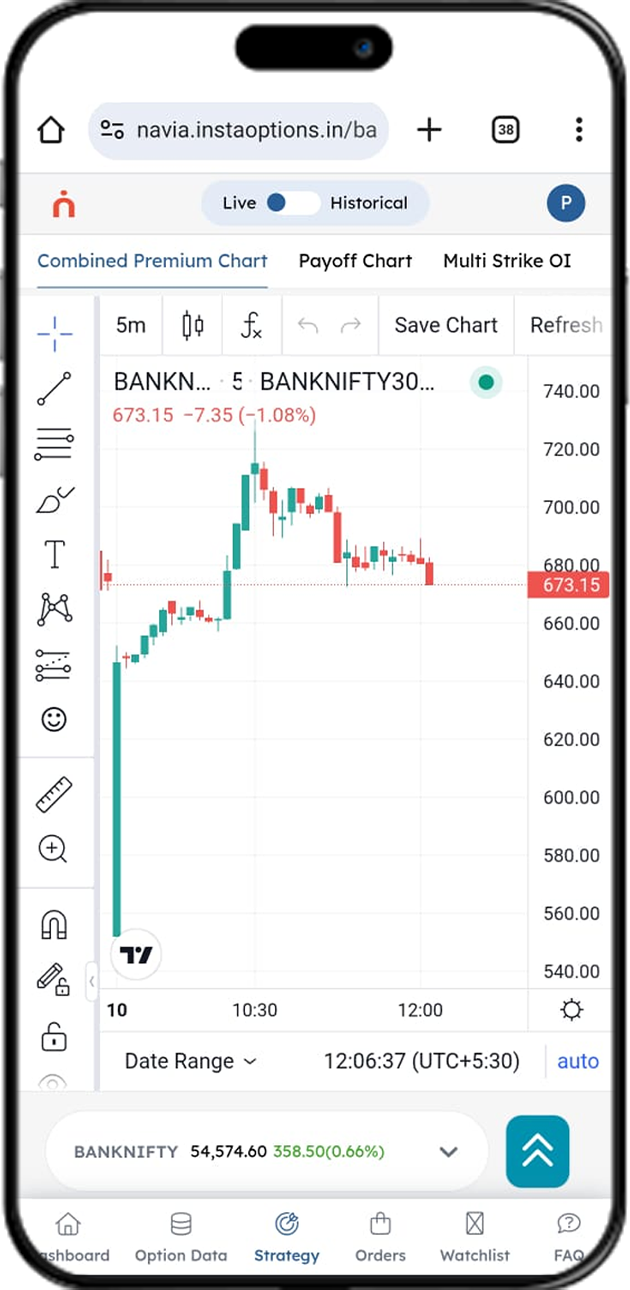
Task: View the 38 open tabs
Action: (506, 130)
